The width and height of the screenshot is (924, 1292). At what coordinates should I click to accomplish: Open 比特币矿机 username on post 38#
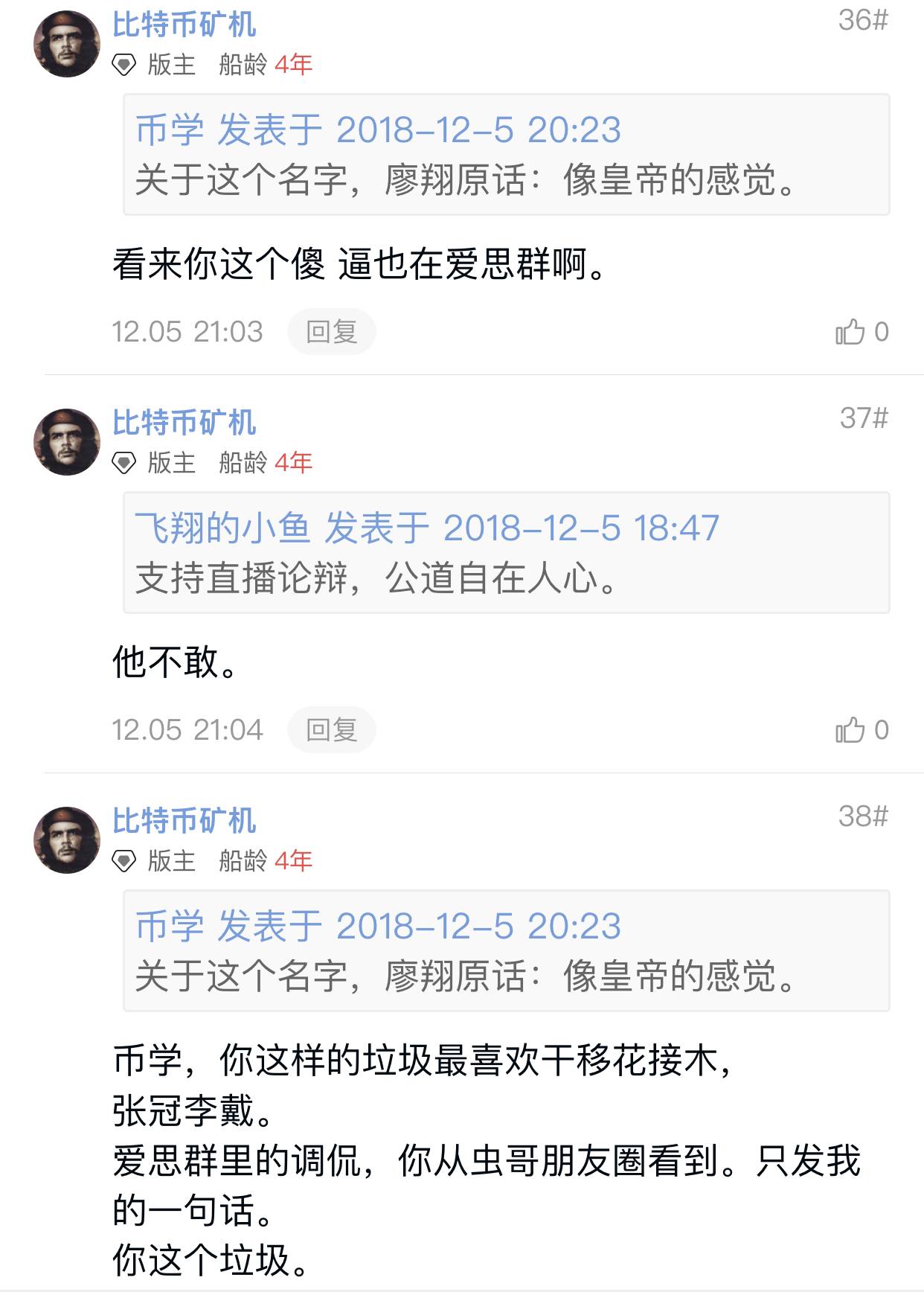coord(184,821)
